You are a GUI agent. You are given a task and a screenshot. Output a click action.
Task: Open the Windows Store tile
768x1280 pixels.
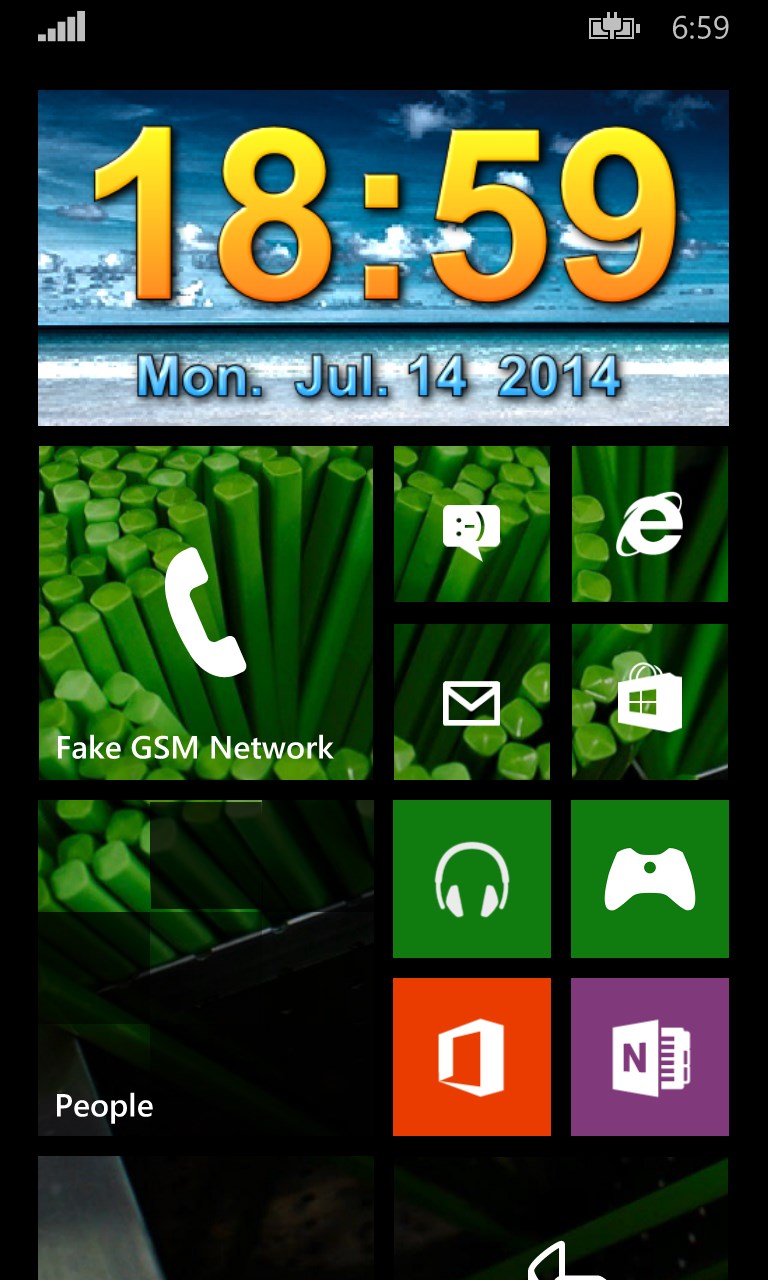pos(649,702)
